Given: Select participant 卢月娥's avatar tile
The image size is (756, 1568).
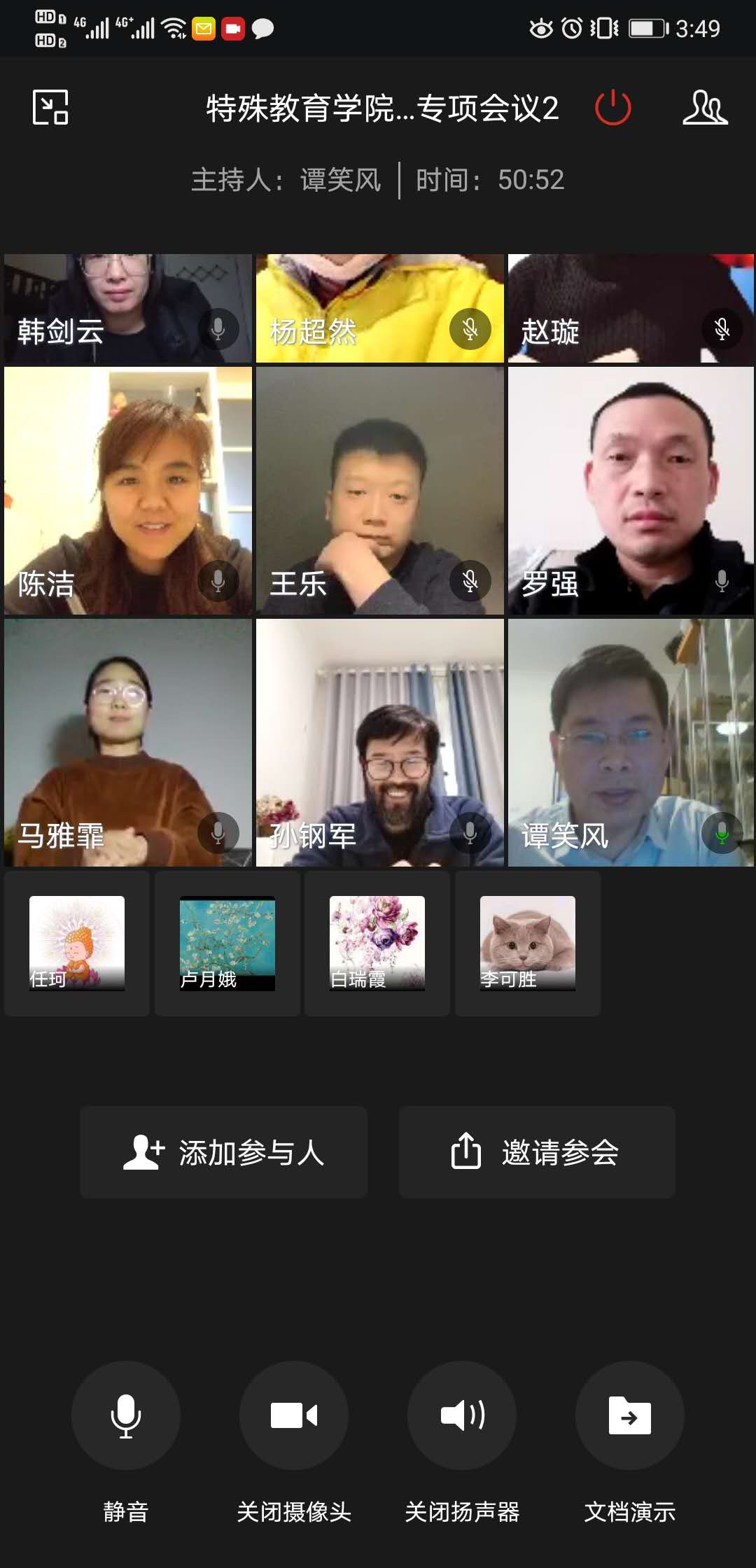Looking at the screenshot, I should coord(227,943).
